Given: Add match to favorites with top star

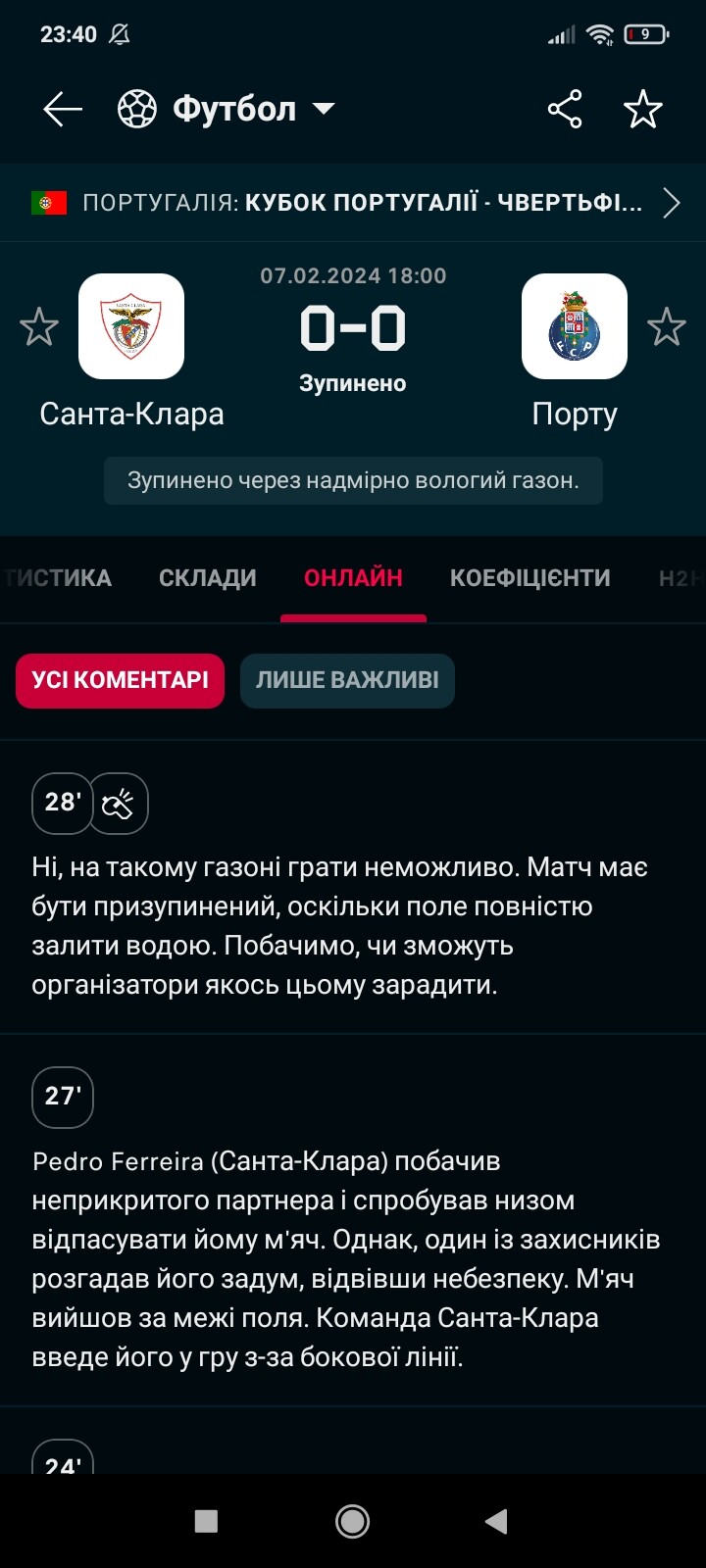Looking at the screenshot, I should pos(643,109).
